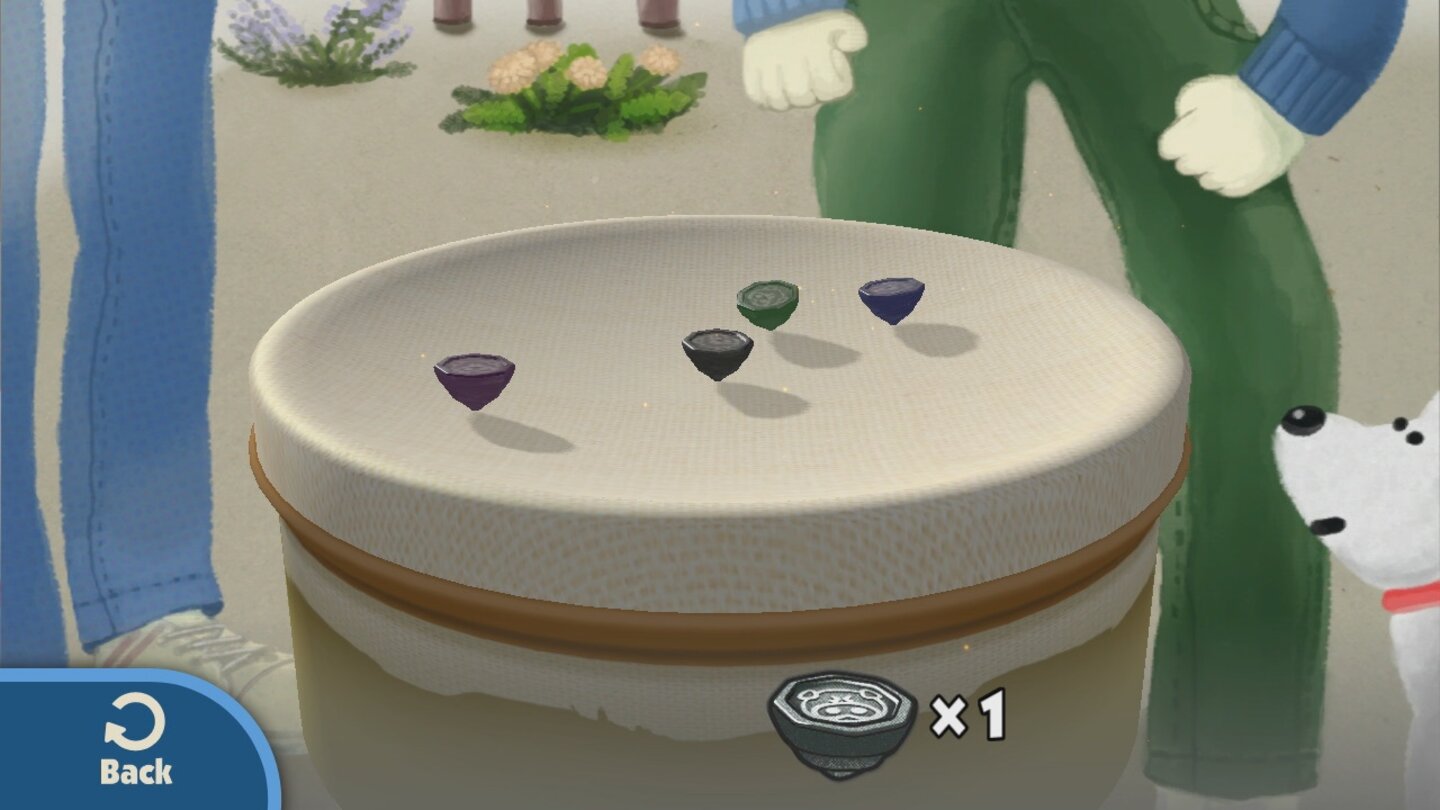Tap the Back button
This screenshot has width=1440, height=810.
point(135,743)
